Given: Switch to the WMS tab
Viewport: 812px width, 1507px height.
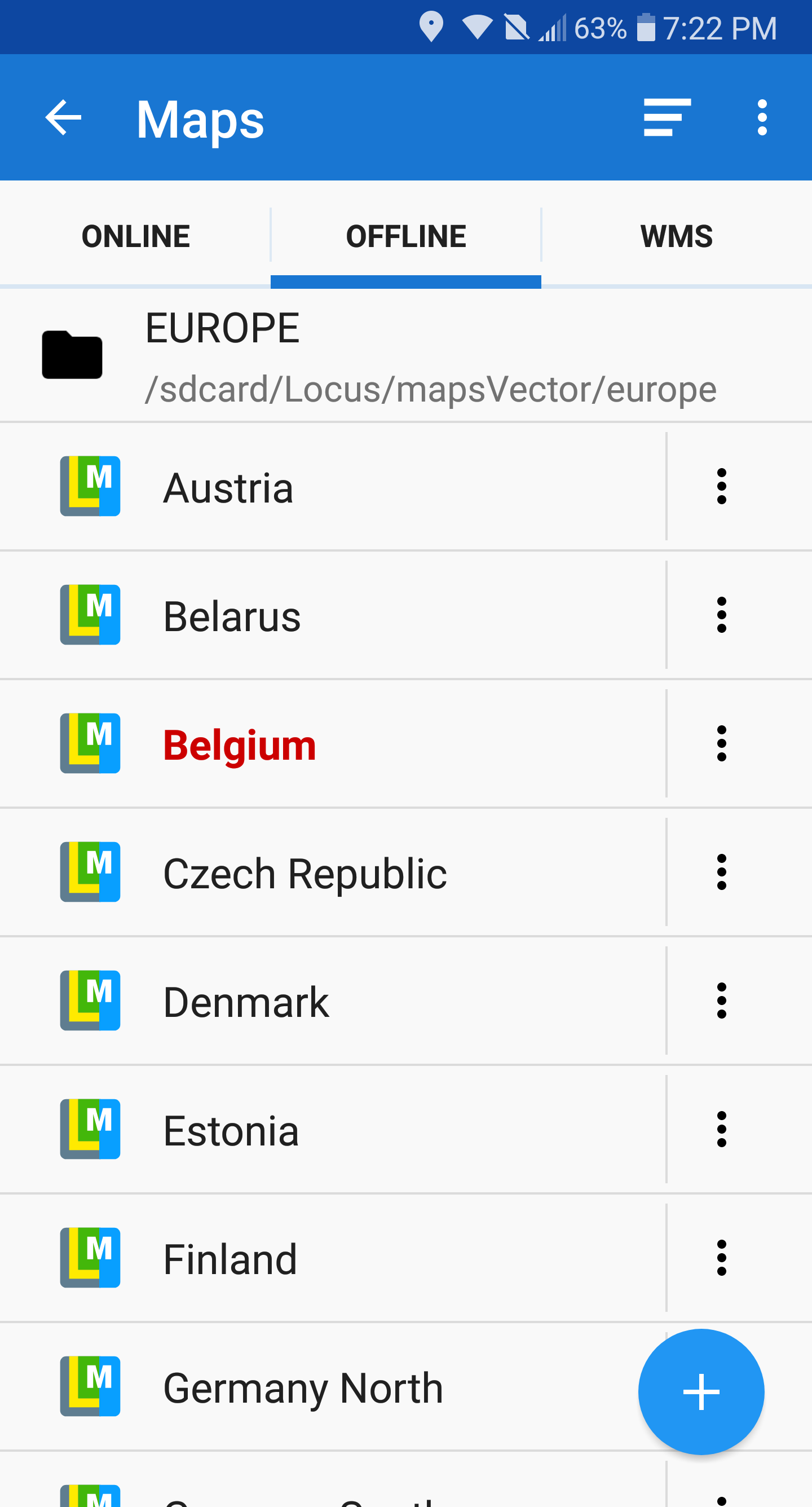Looking at the screenshot, I should click(x=676, y=236).
